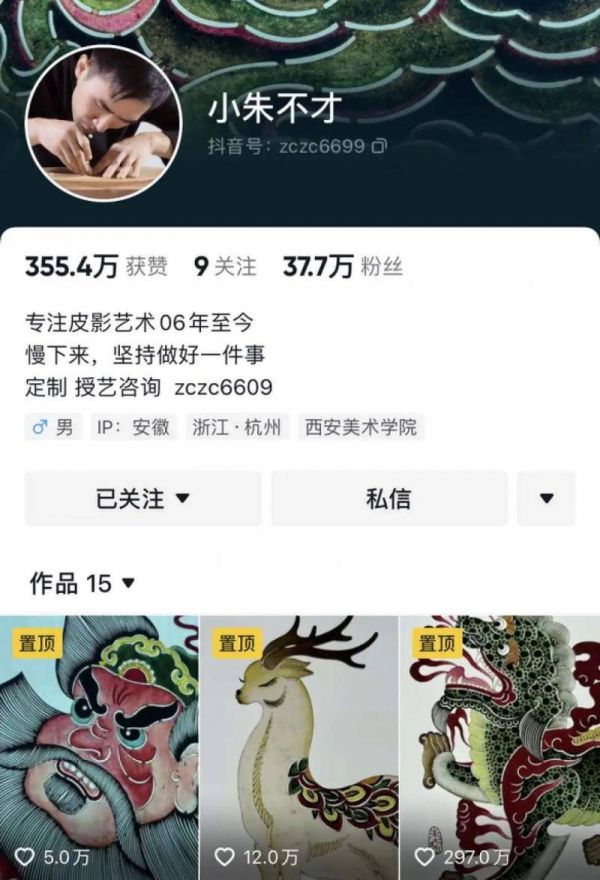The image size is (600, 880).
Task: View the 9 关注 following list
Action: [225, 267]
